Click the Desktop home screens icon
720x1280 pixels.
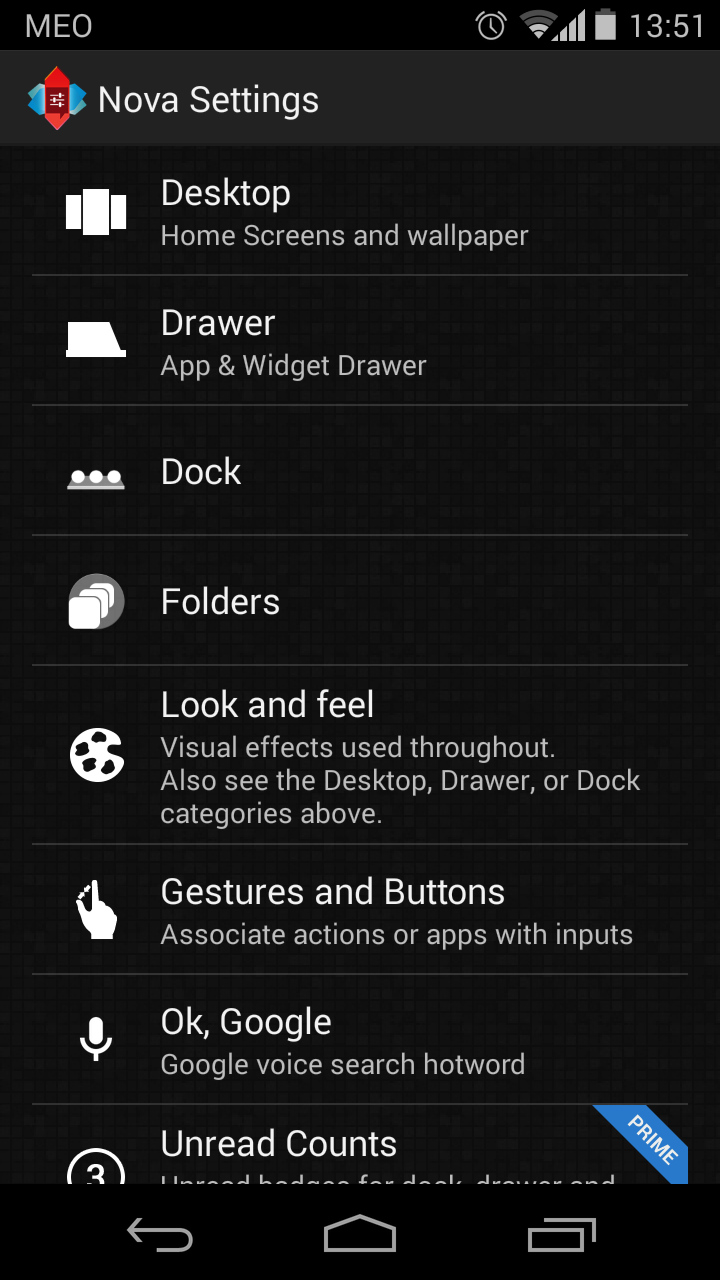(x=96, y=212)
